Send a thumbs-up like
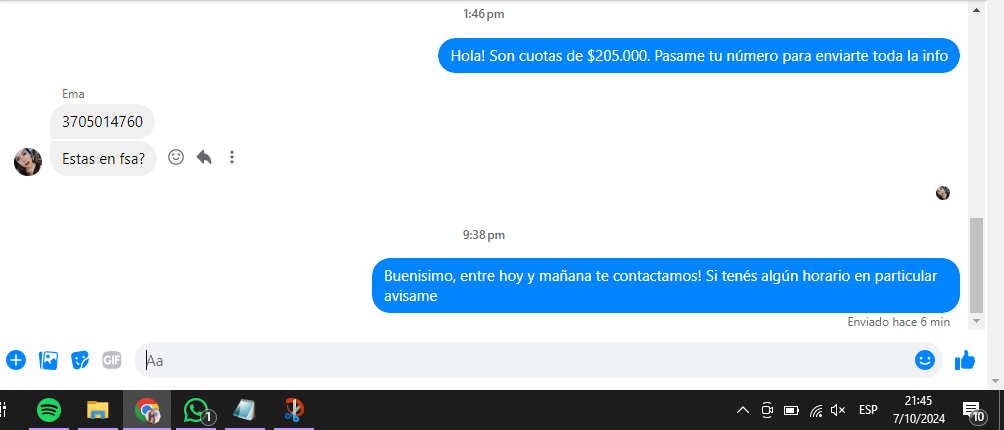Viewport: 1004px width, 430px height. (x=965, y=360)
